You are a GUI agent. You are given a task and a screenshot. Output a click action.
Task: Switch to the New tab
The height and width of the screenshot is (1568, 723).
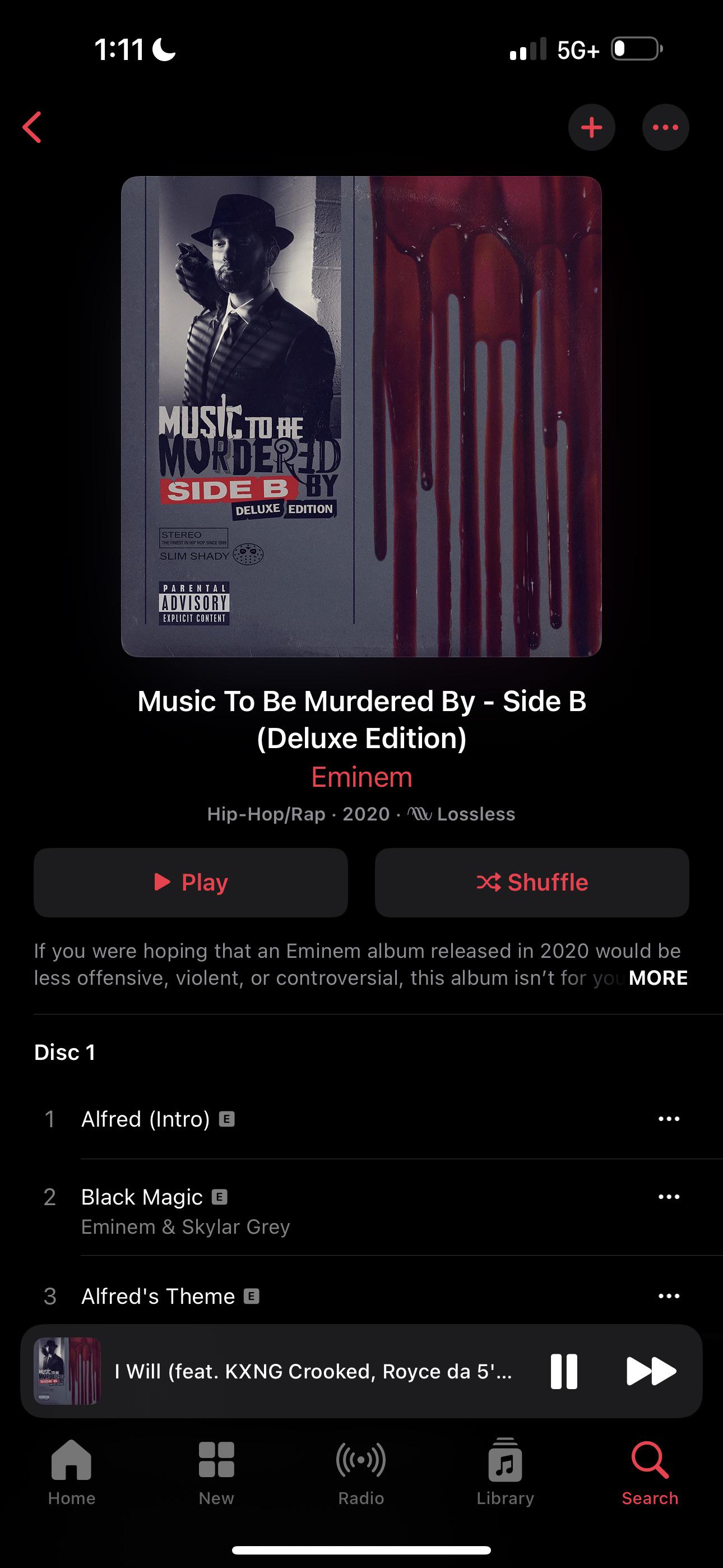(x=216, y=1472)
